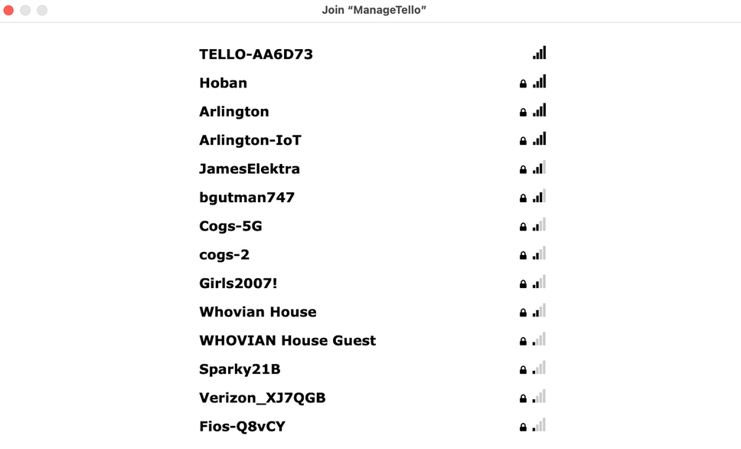The width and height of the screenshot is (741, 449).
Task: Choose the Girls2007! network
Action: pos(373,283)
